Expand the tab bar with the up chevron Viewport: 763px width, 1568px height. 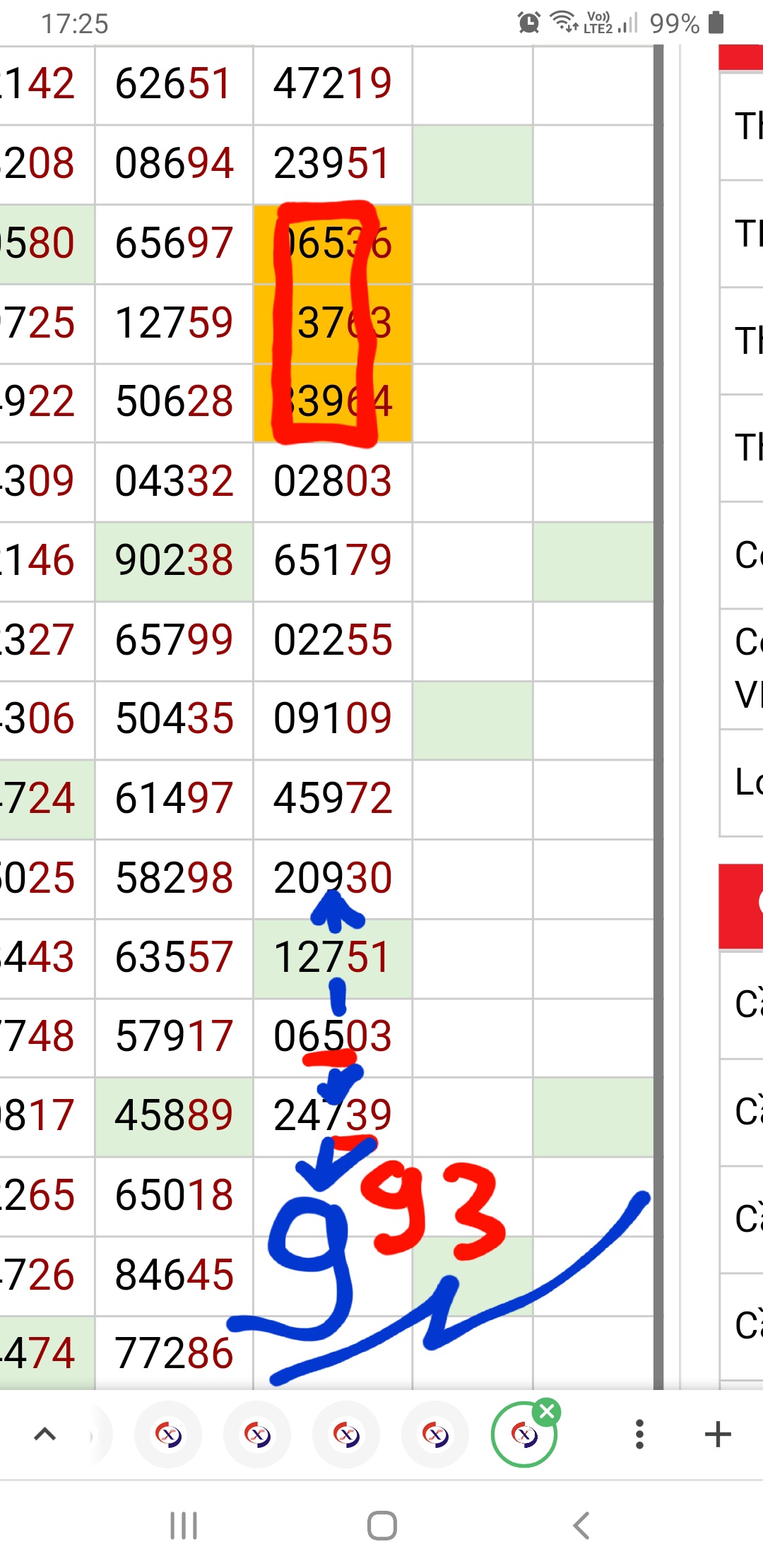coord(45,1435)
